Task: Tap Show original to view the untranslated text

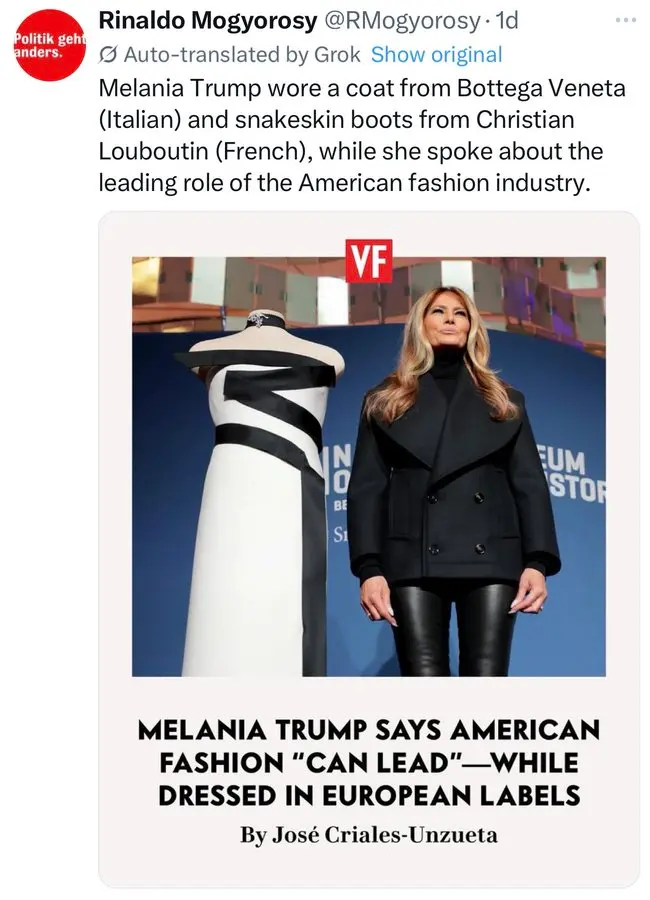Action: click(436, 54)
